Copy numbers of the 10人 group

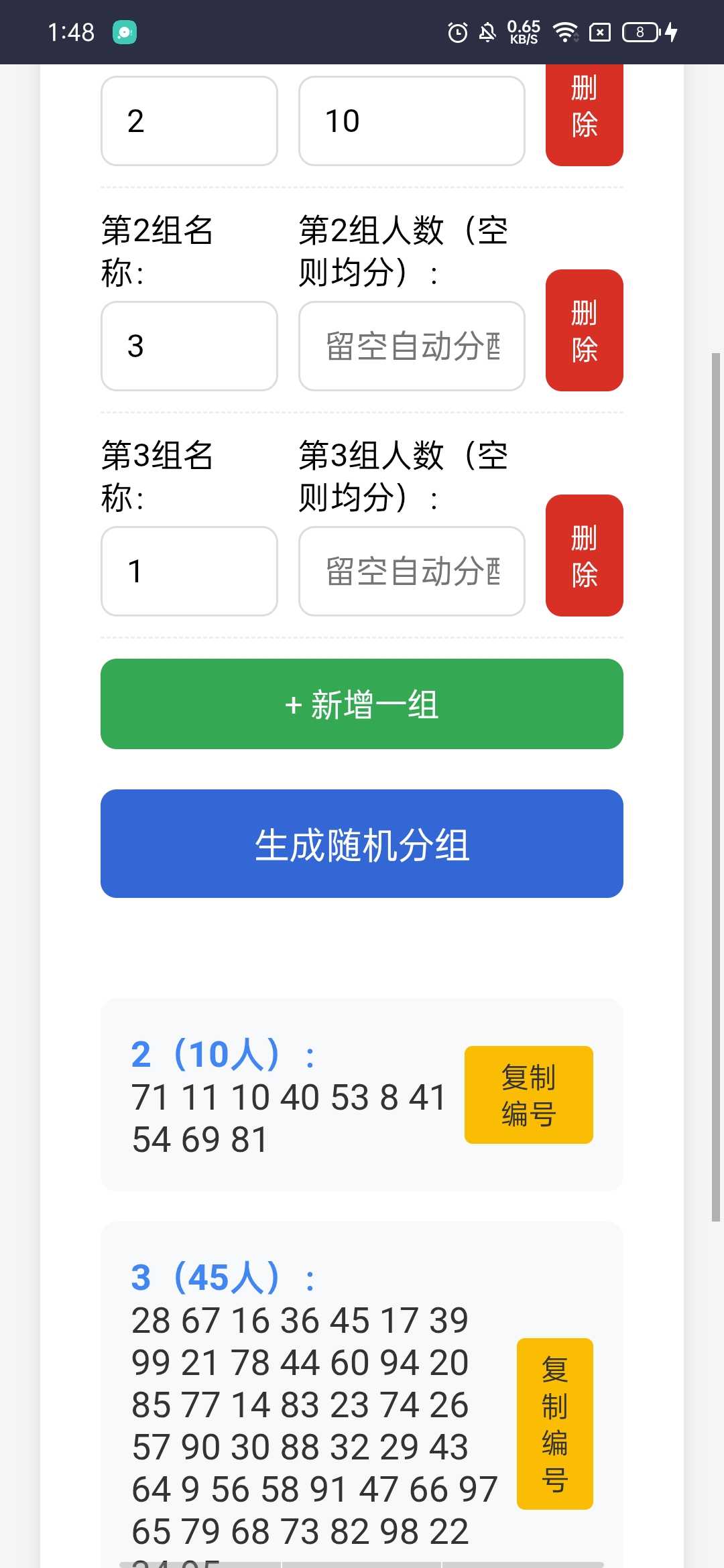pos(528,1095)
